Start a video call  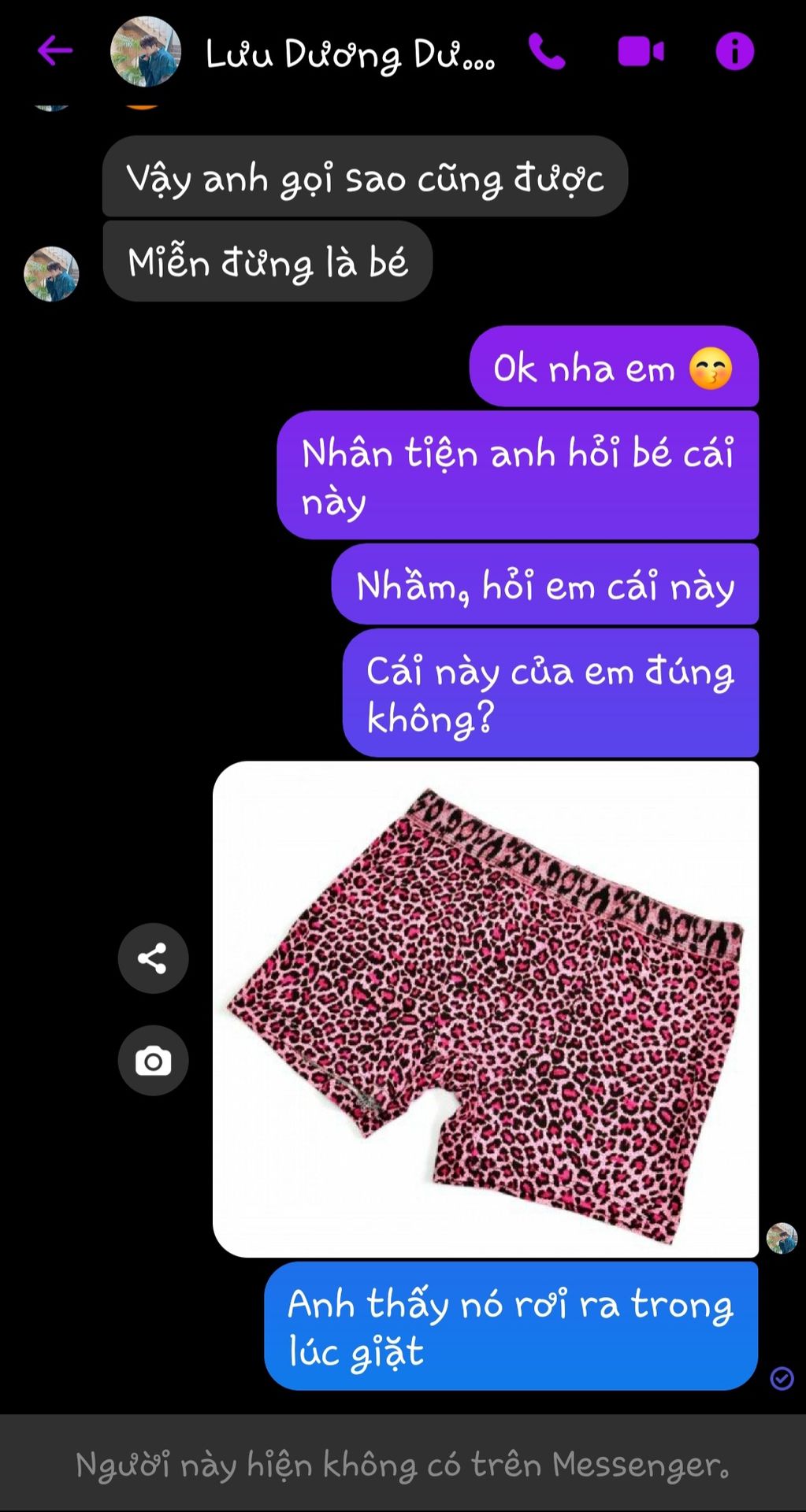[641, 52]
